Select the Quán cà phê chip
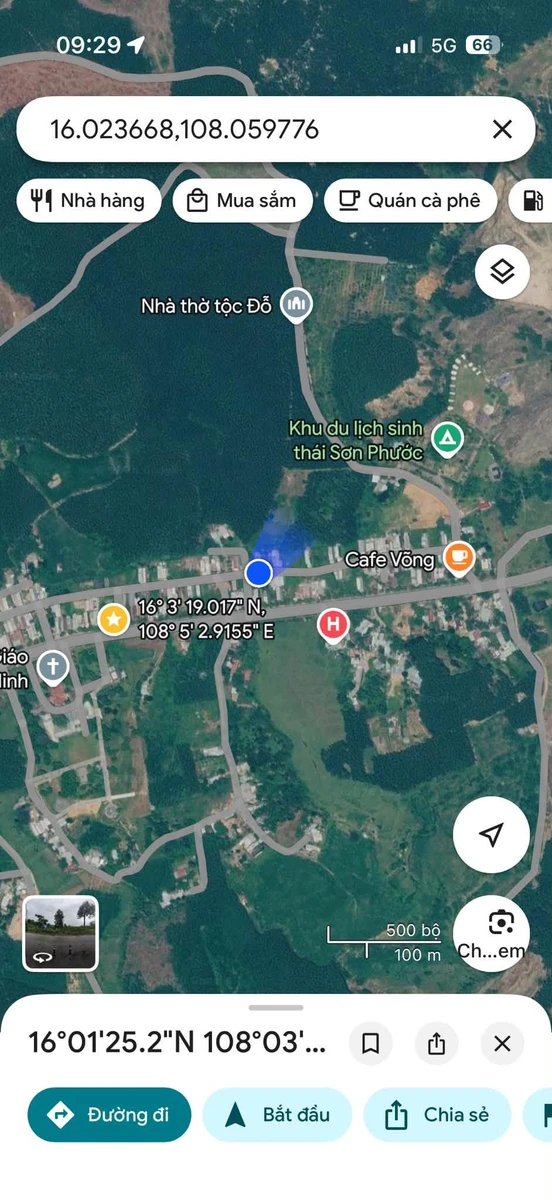 point(409,200)
